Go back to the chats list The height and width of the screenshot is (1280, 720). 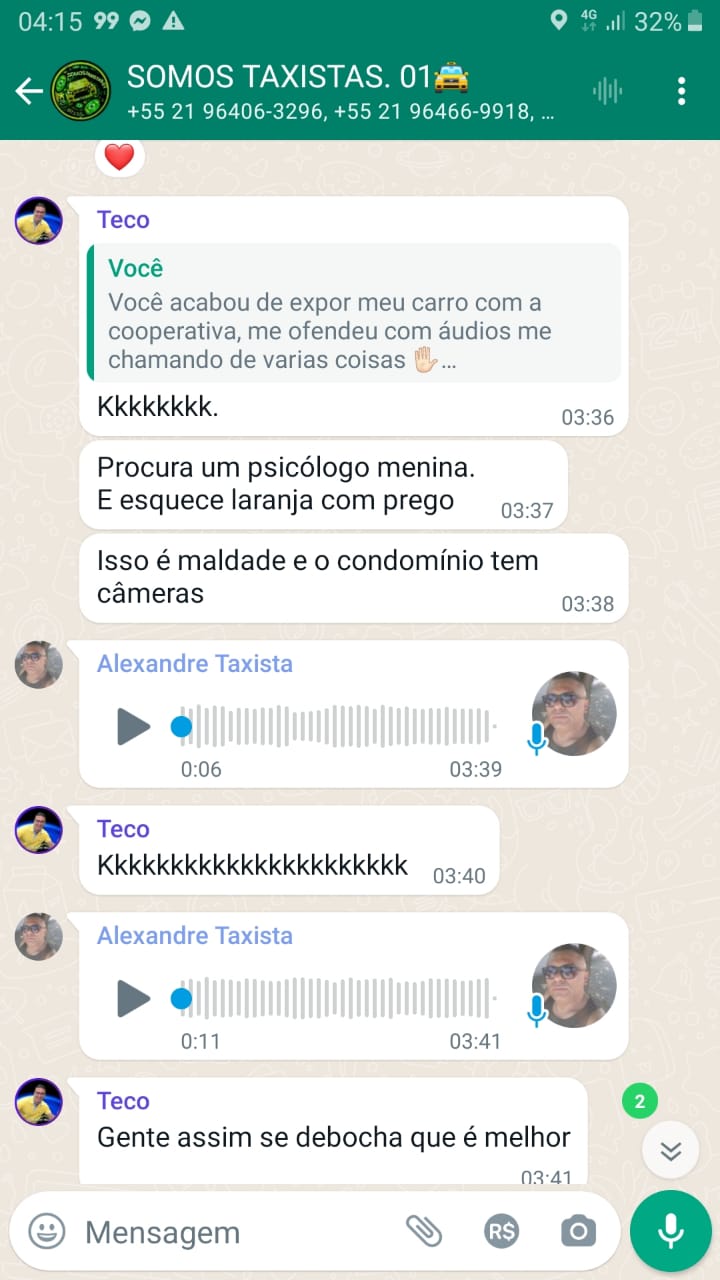(x=28, y=91)
